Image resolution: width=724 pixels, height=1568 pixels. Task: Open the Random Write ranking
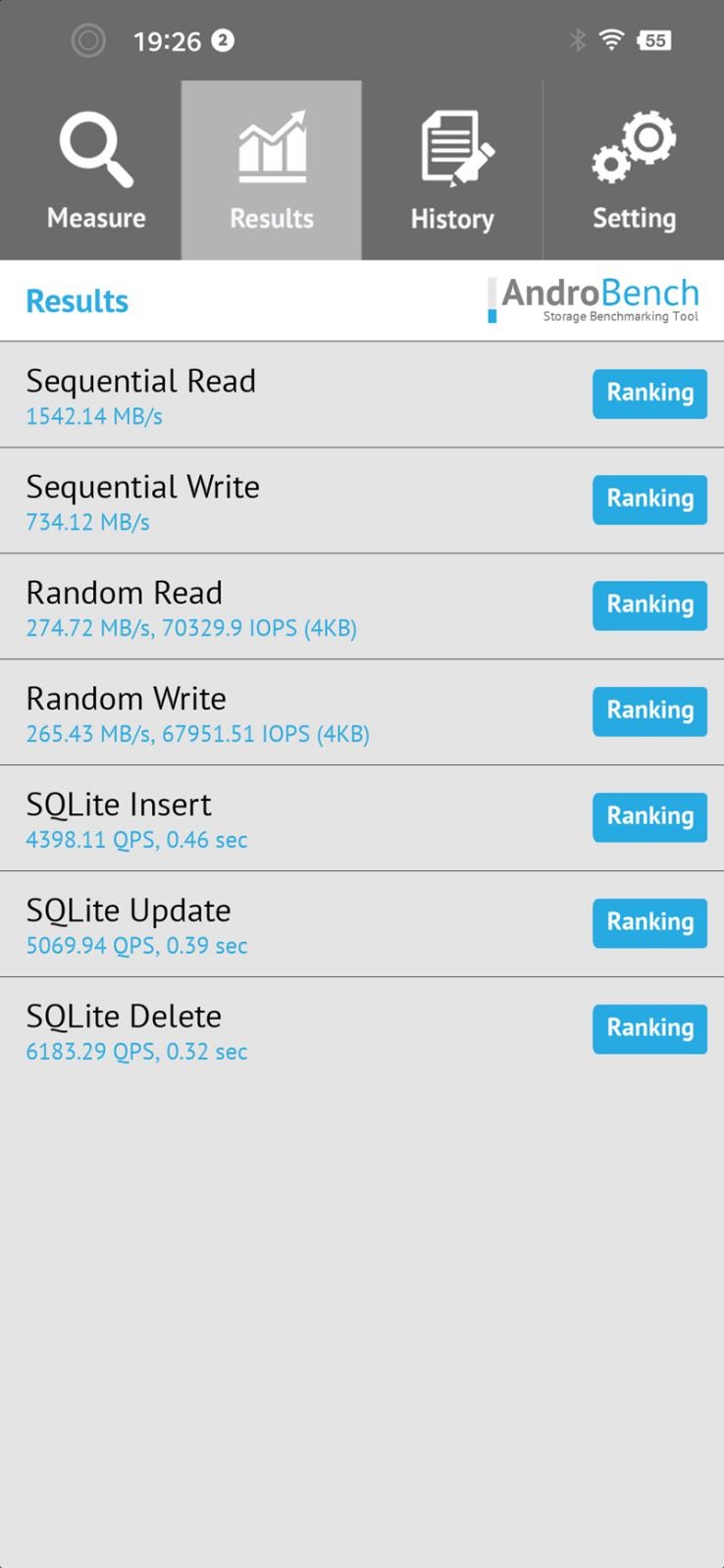(x=649, y=711)
